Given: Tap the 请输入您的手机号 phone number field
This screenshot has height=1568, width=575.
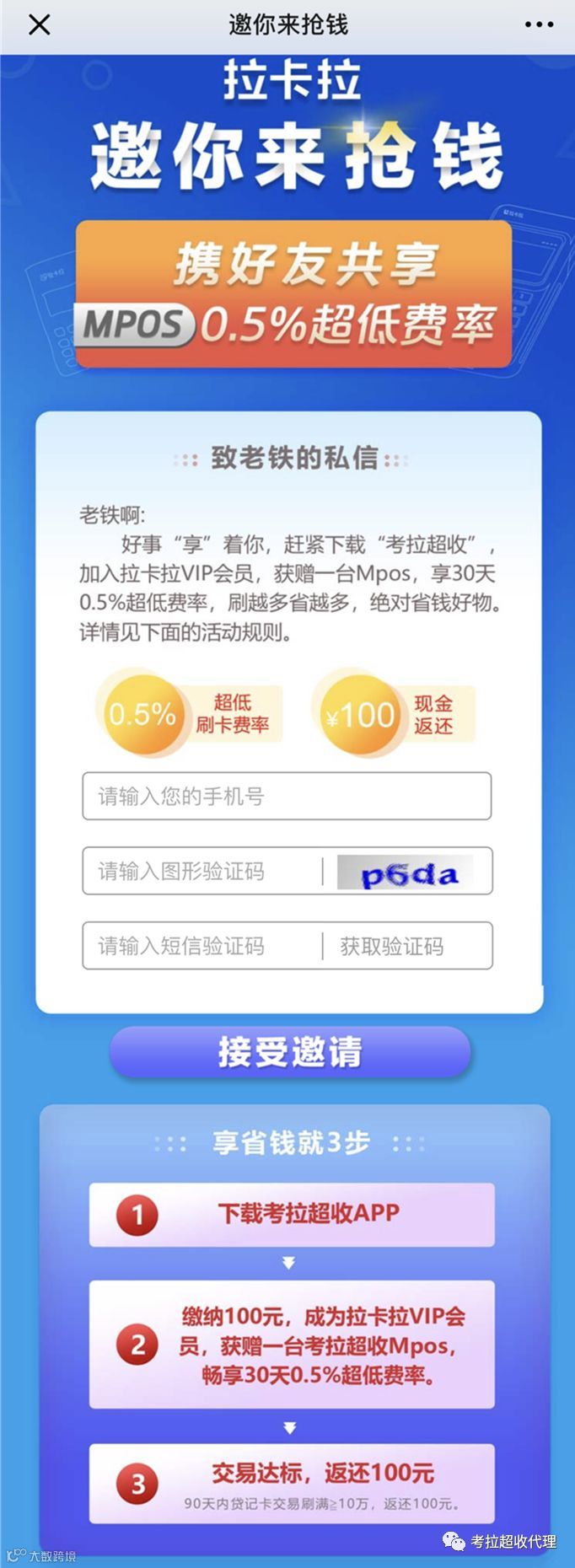Looking at the screenshot, I should pyautogui.click(x=287, y=796).
